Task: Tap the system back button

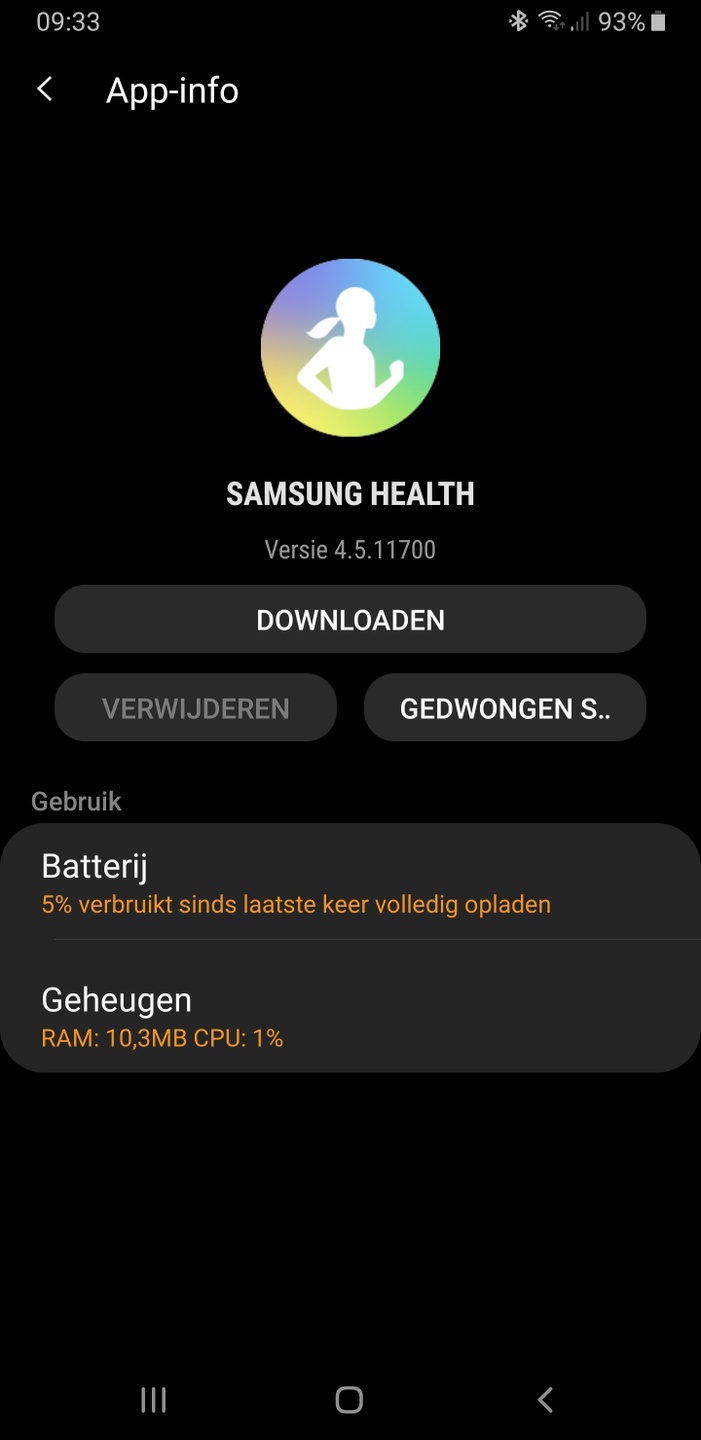Action: (x=545, y=1399)
